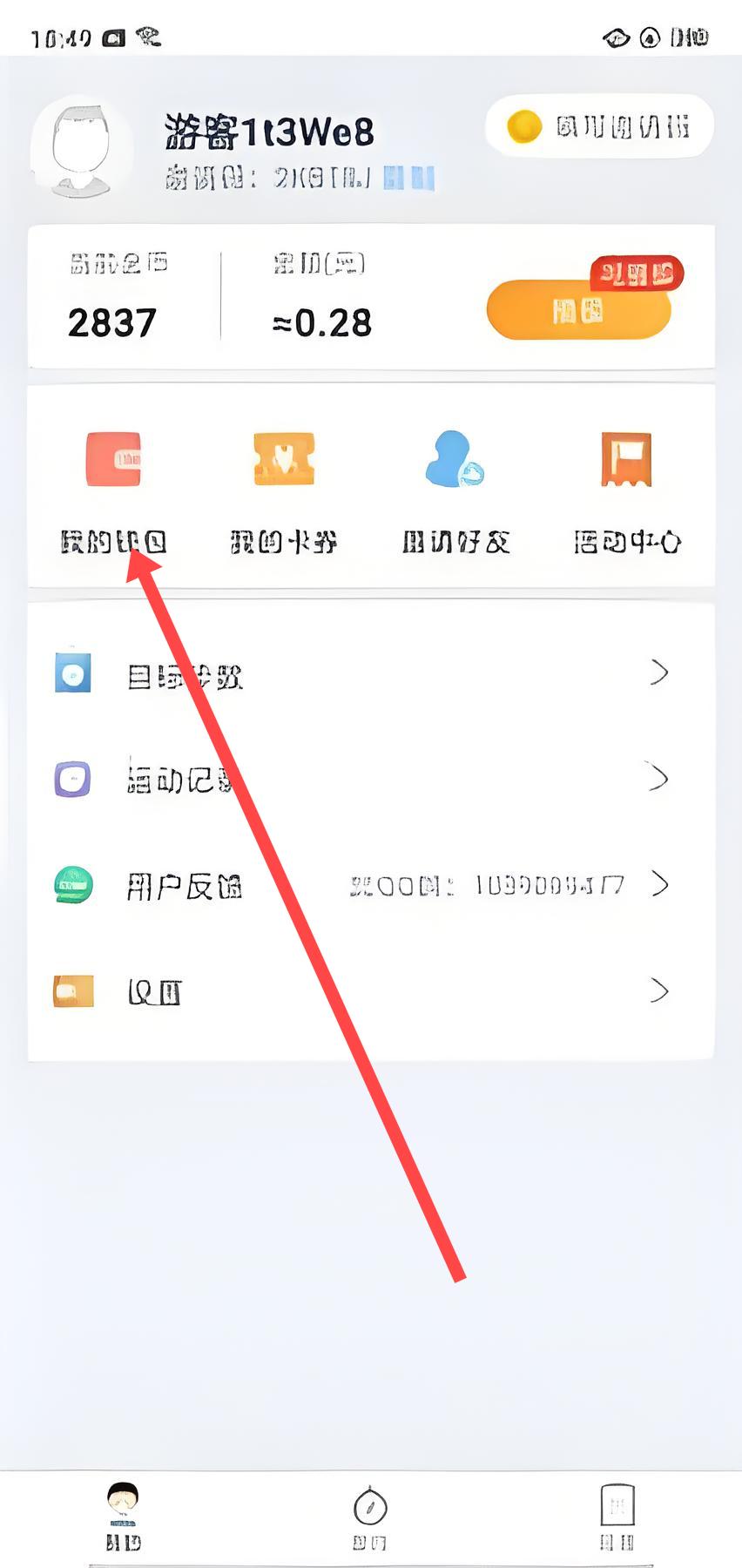The width and height of the screenshot is (742, 1568).
Task: Open the gold coin pill button
Action: pyautogui.click(x=599, y=126)
